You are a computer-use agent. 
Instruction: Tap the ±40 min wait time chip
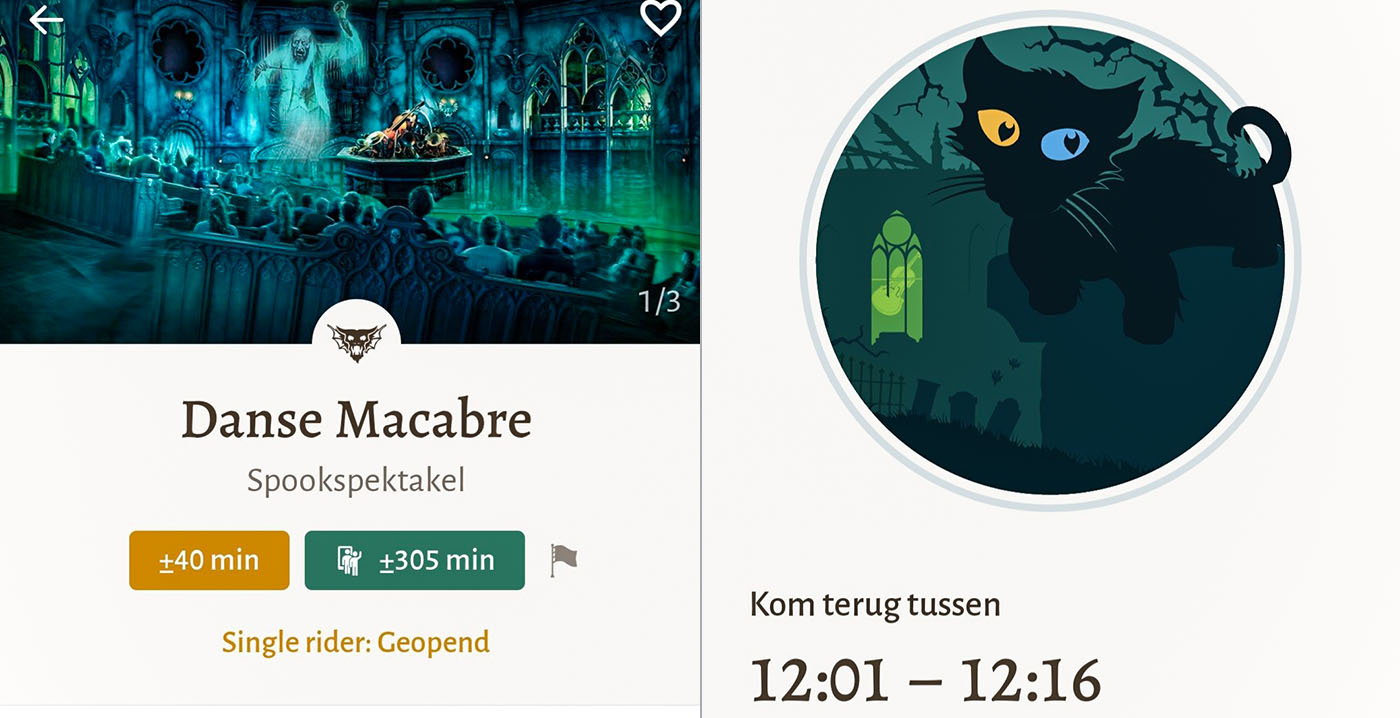tap(209, 560)
